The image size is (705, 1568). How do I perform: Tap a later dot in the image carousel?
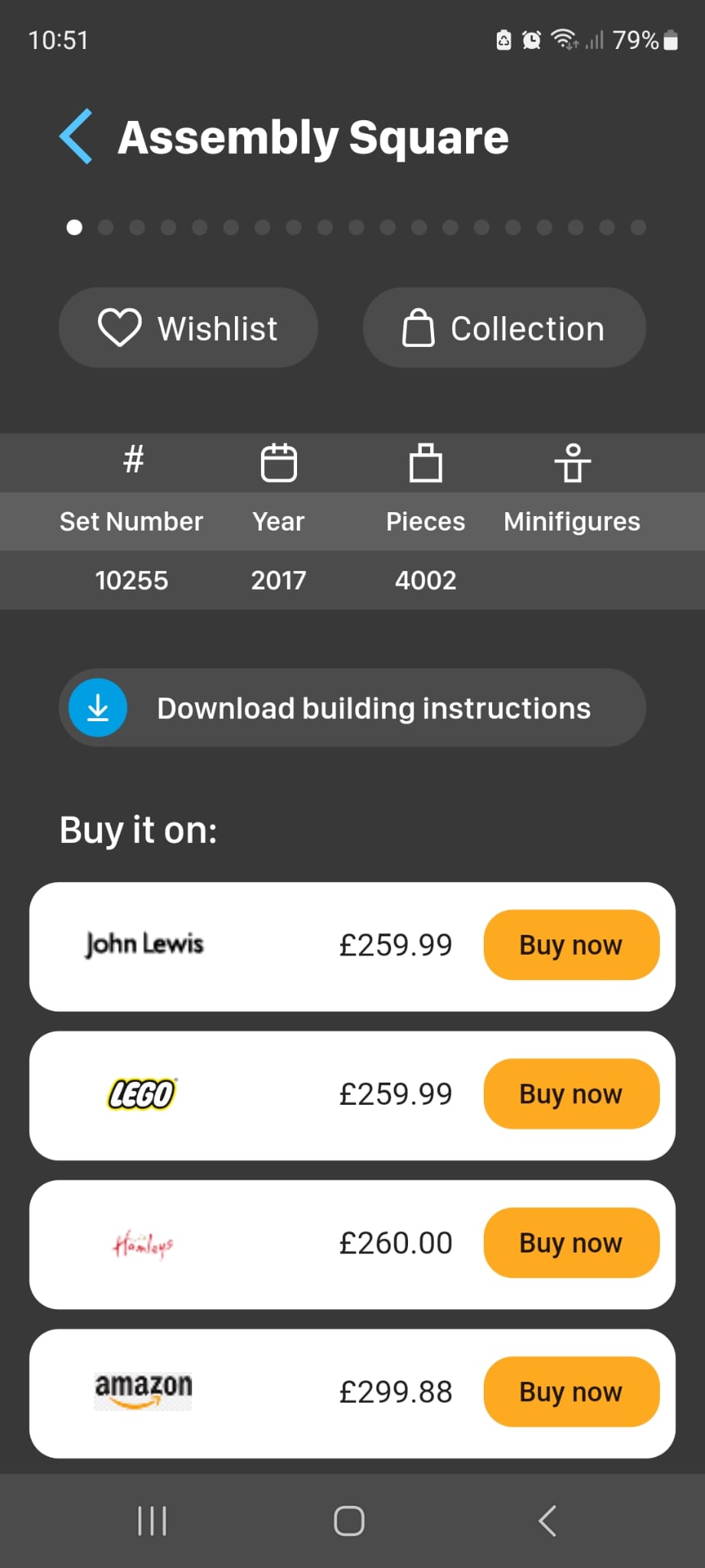click(481, 227)
